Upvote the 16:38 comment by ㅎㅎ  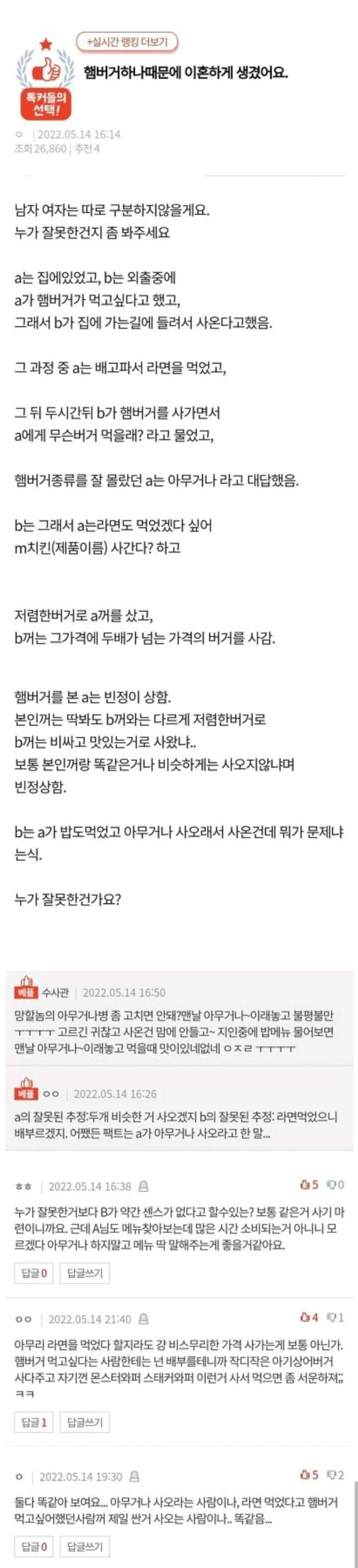click(x=309, y=1184)
